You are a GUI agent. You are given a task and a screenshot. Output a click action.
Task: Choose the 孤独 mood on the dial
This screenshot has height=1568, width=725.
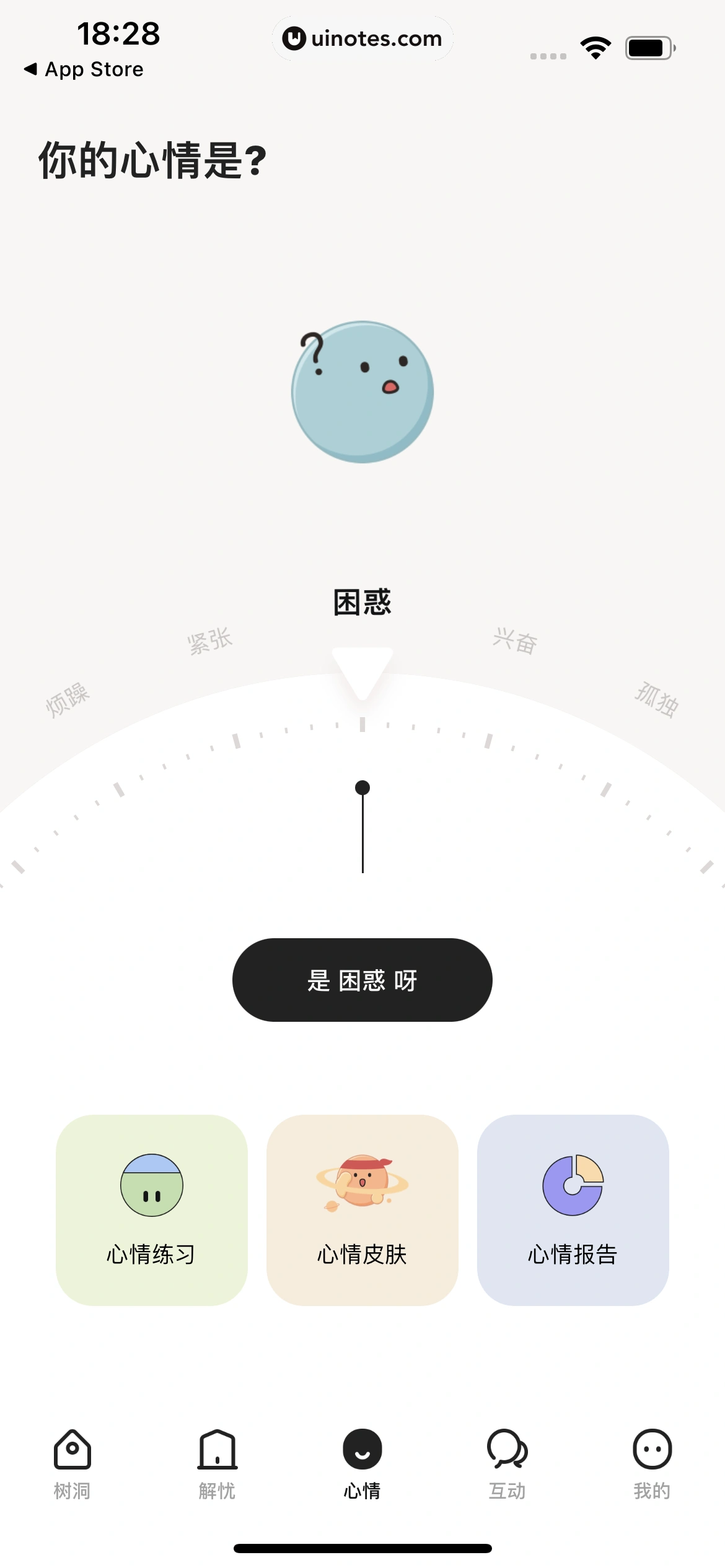point(657,700)
